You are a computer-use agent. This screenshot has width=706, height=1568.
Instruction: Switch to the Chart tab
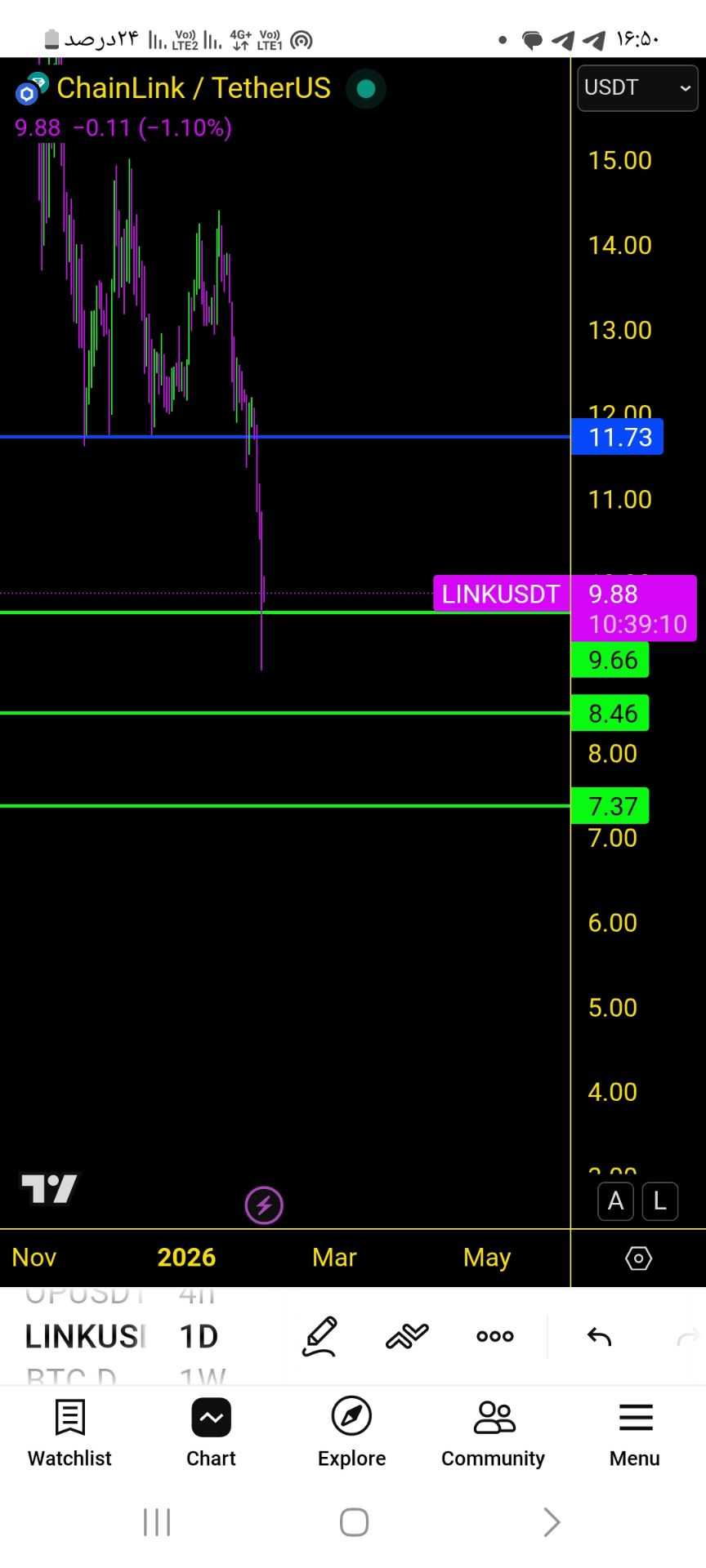(211, 1432)
